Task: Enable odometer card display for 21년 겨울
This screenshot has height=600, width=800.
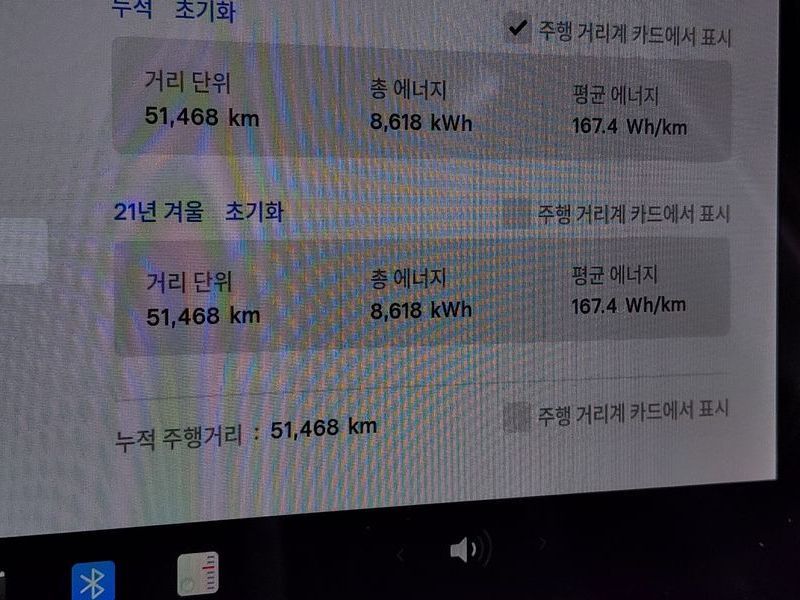Action: [x=516, y=213]
